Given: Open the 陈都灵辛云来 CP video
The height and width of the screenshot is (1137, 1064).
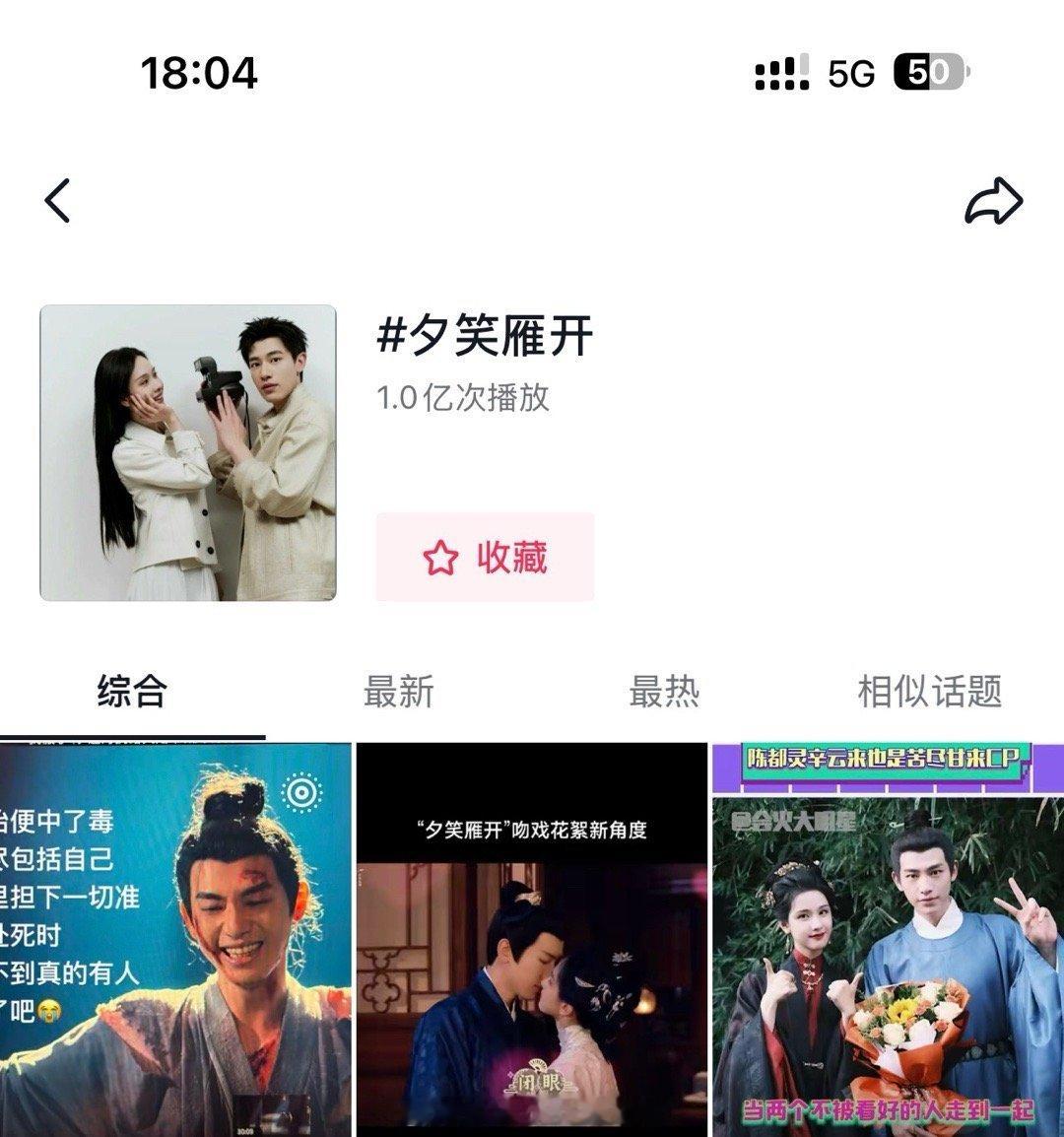Looking at the screenshot, I should click(888, 941).
